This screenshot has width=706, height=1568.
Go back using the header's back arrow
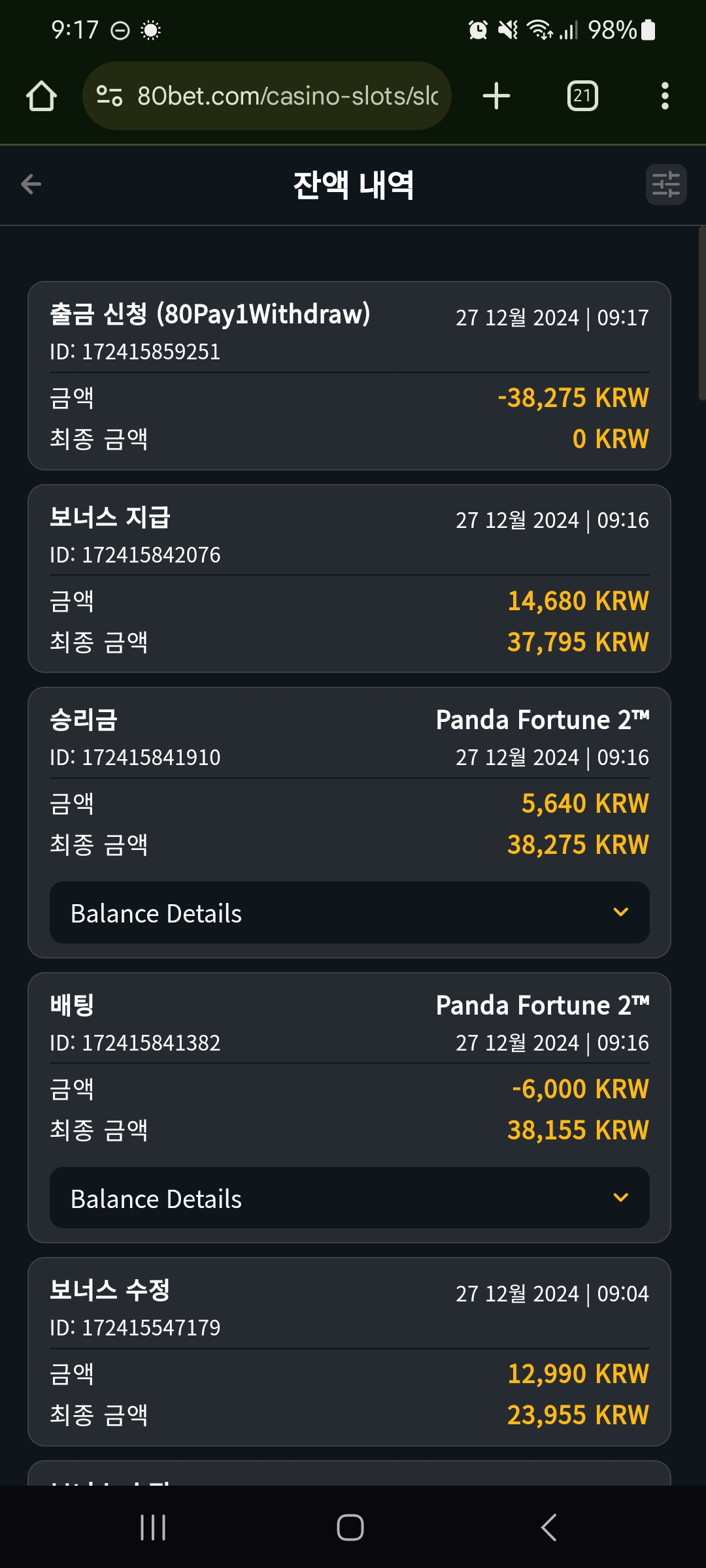31,184
